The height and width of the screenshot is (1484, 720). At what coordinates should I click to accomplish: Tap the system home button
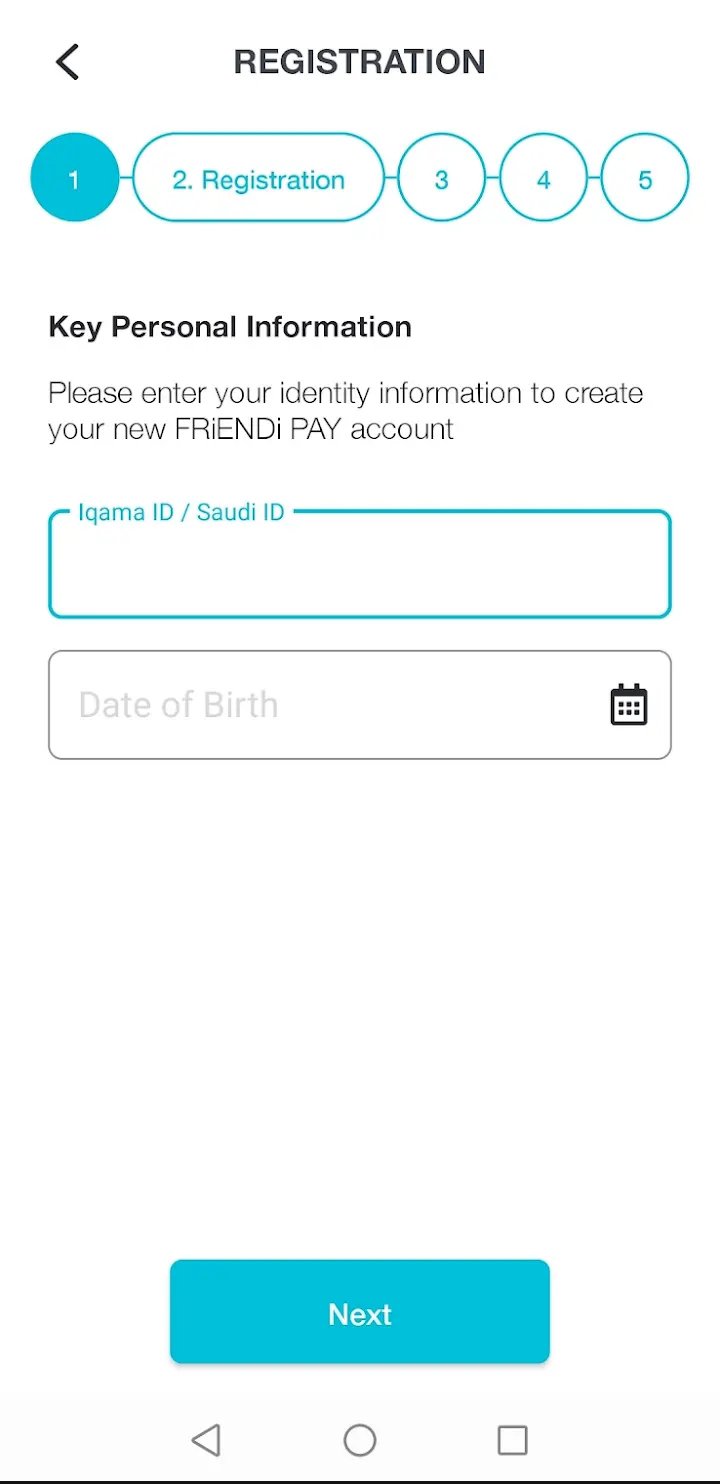tap(360, 1440)
